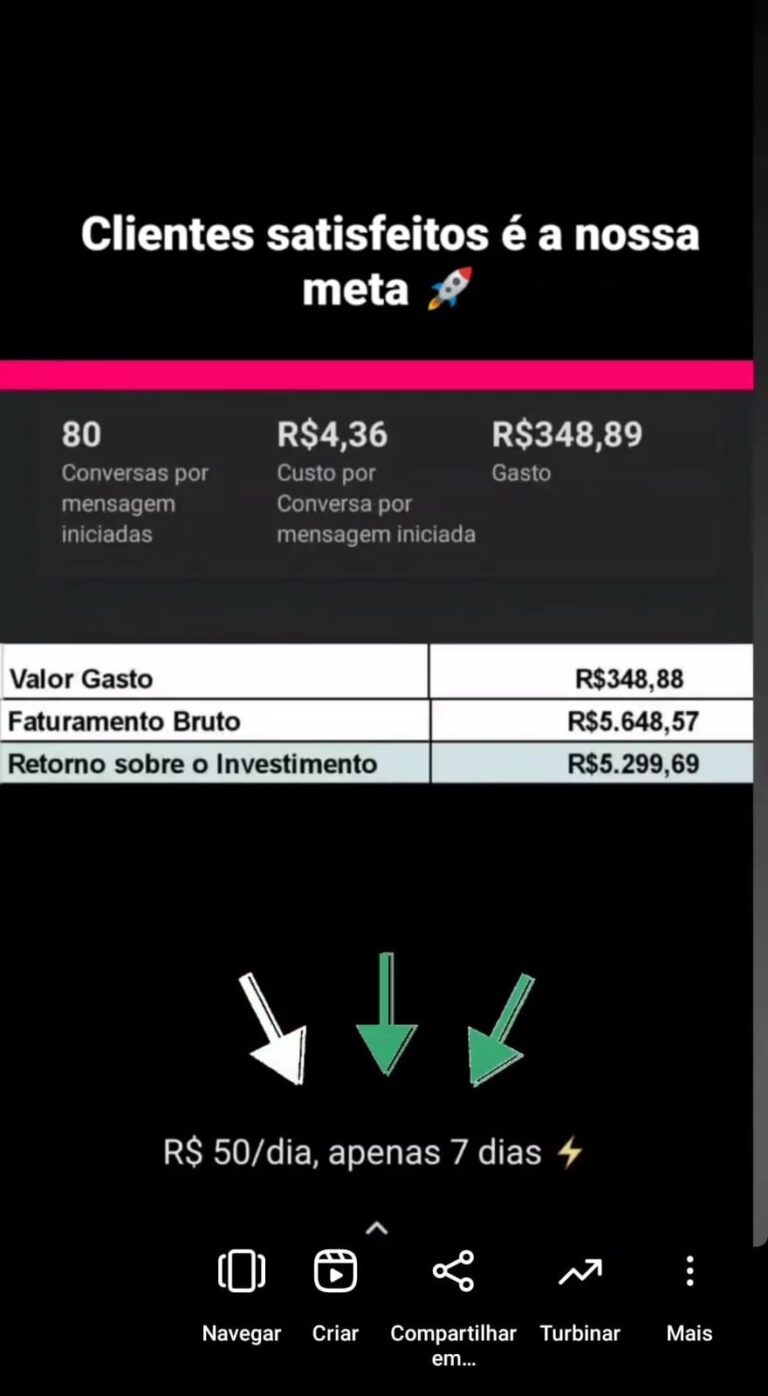
Task: Tap the Turbinar label text
Action: (580, 1333)
